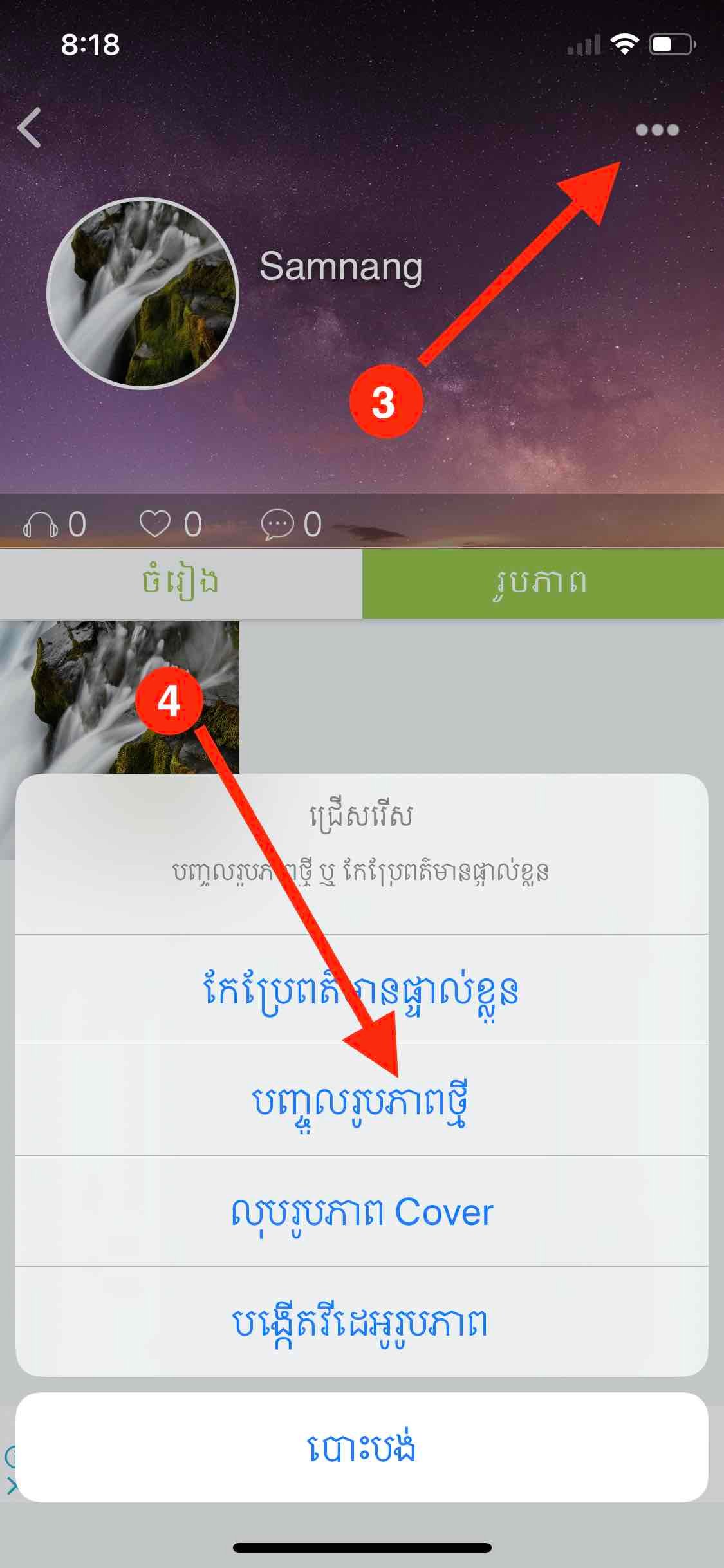
Task: Select កែប្រែពត៌មានផ្ទាល់ខ្លួន option
Action: [362, 990]
